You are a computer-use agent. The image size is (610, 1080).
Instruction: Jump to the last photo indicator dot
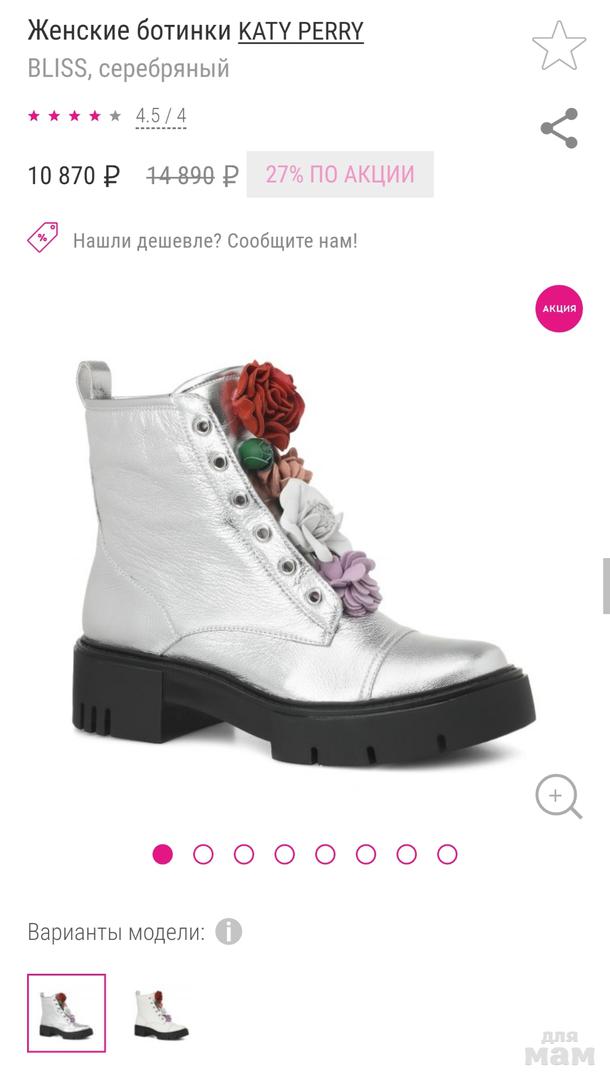point(447,854)
